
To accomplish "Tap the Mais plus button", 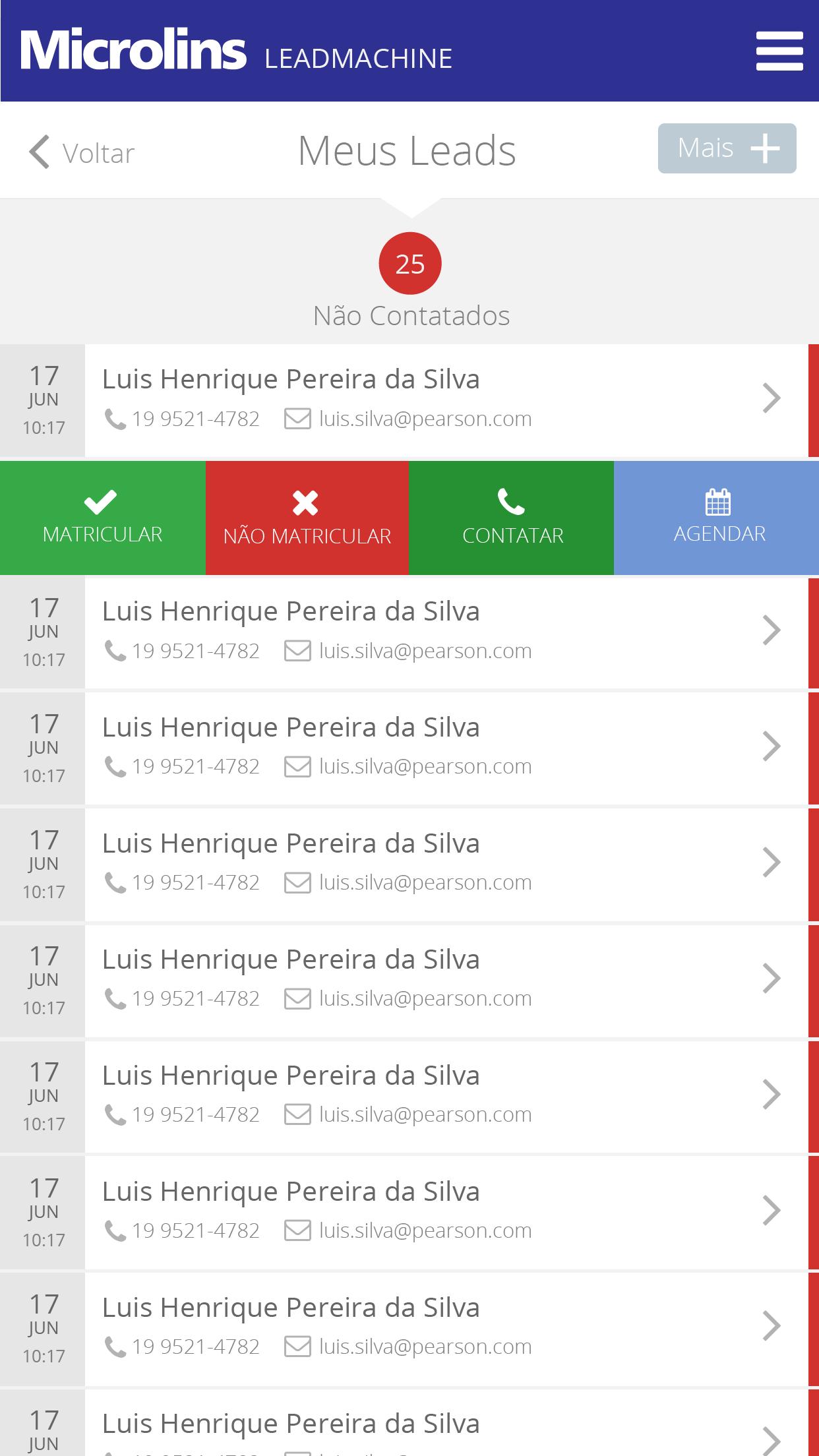I will click(x=727, y=148).
